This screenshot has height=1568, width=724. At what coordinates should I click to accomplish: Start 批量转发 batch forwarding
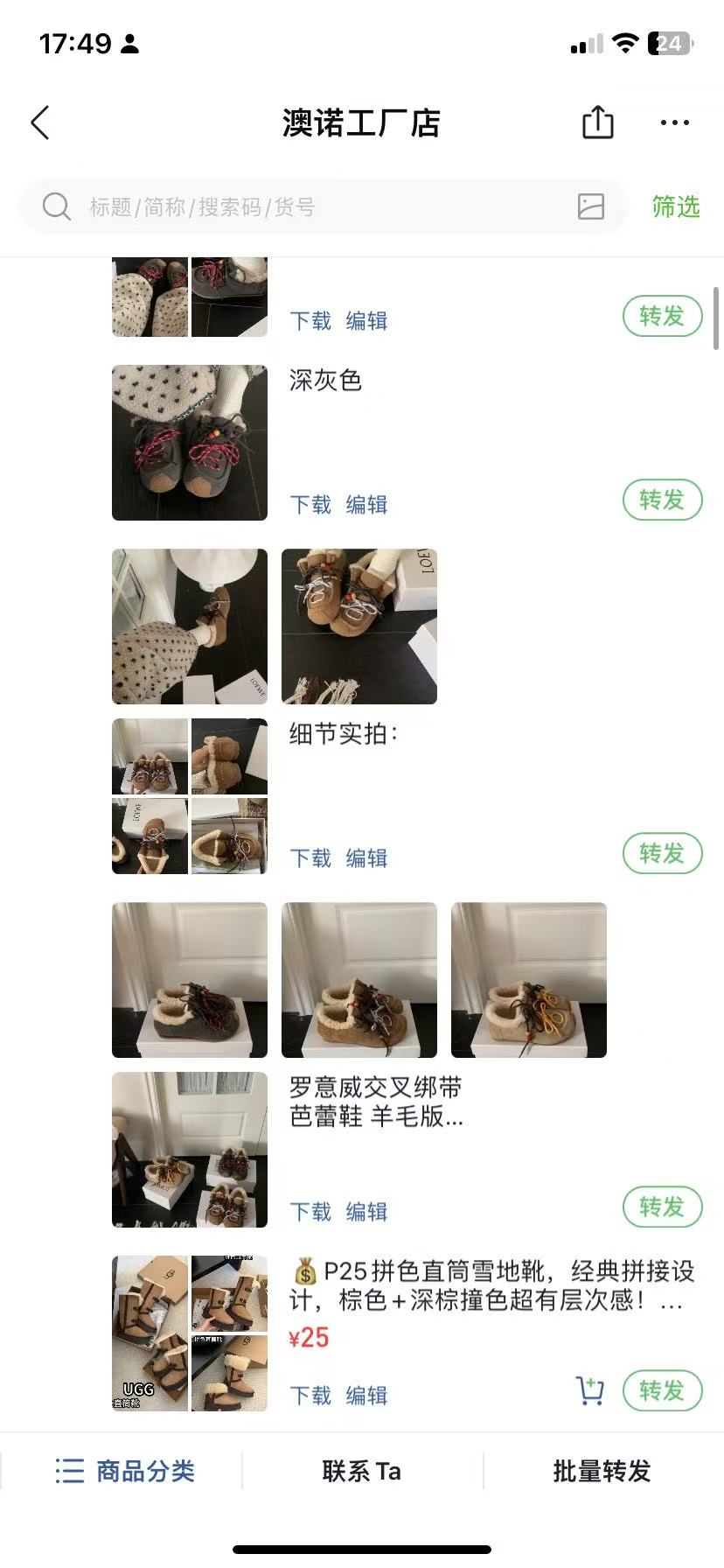[x=602, y=1471]
